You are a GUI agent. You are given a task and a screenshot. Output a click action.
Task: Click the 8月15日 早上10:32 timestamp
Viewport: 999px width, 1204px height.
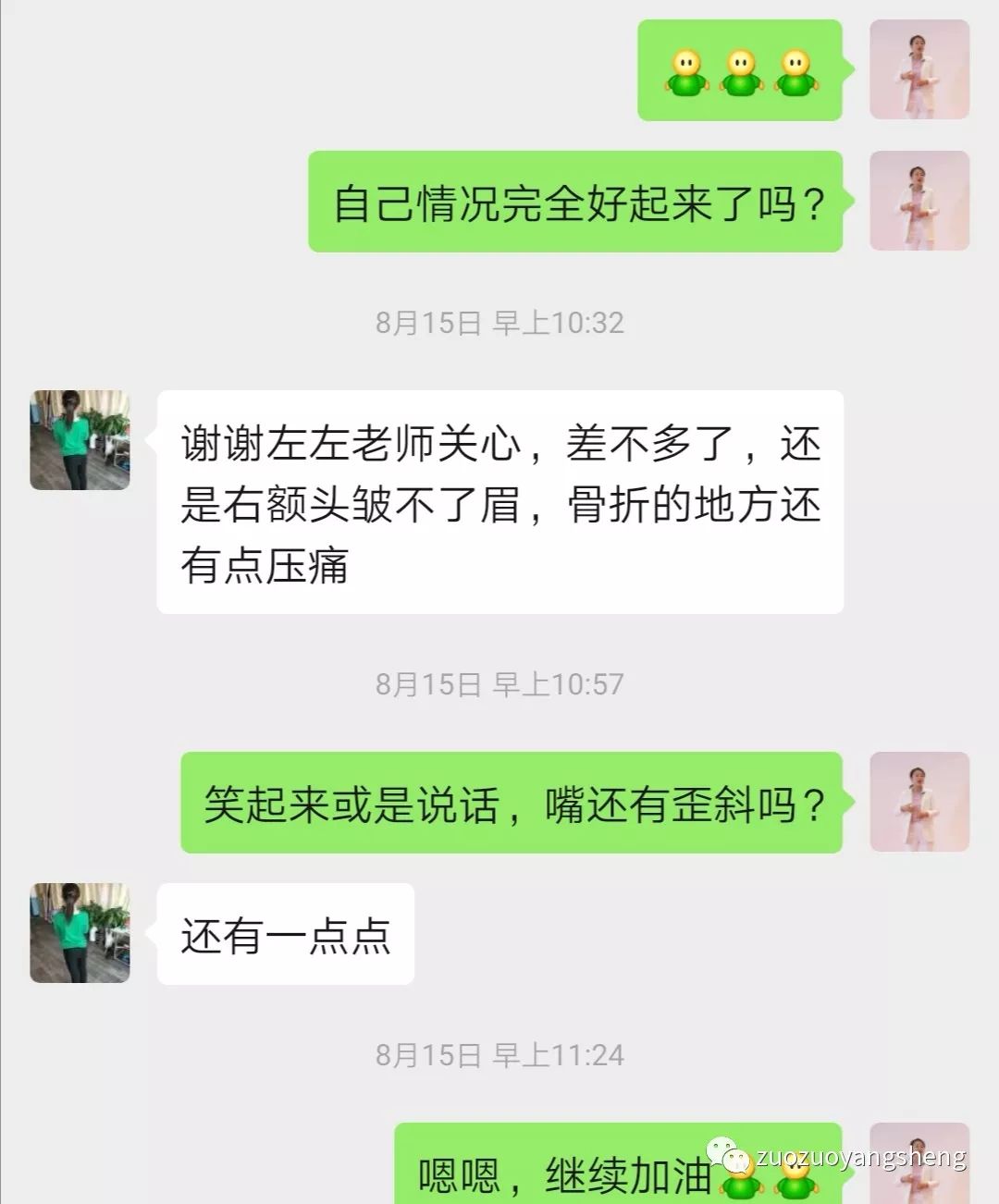click(x=499, y=322)
